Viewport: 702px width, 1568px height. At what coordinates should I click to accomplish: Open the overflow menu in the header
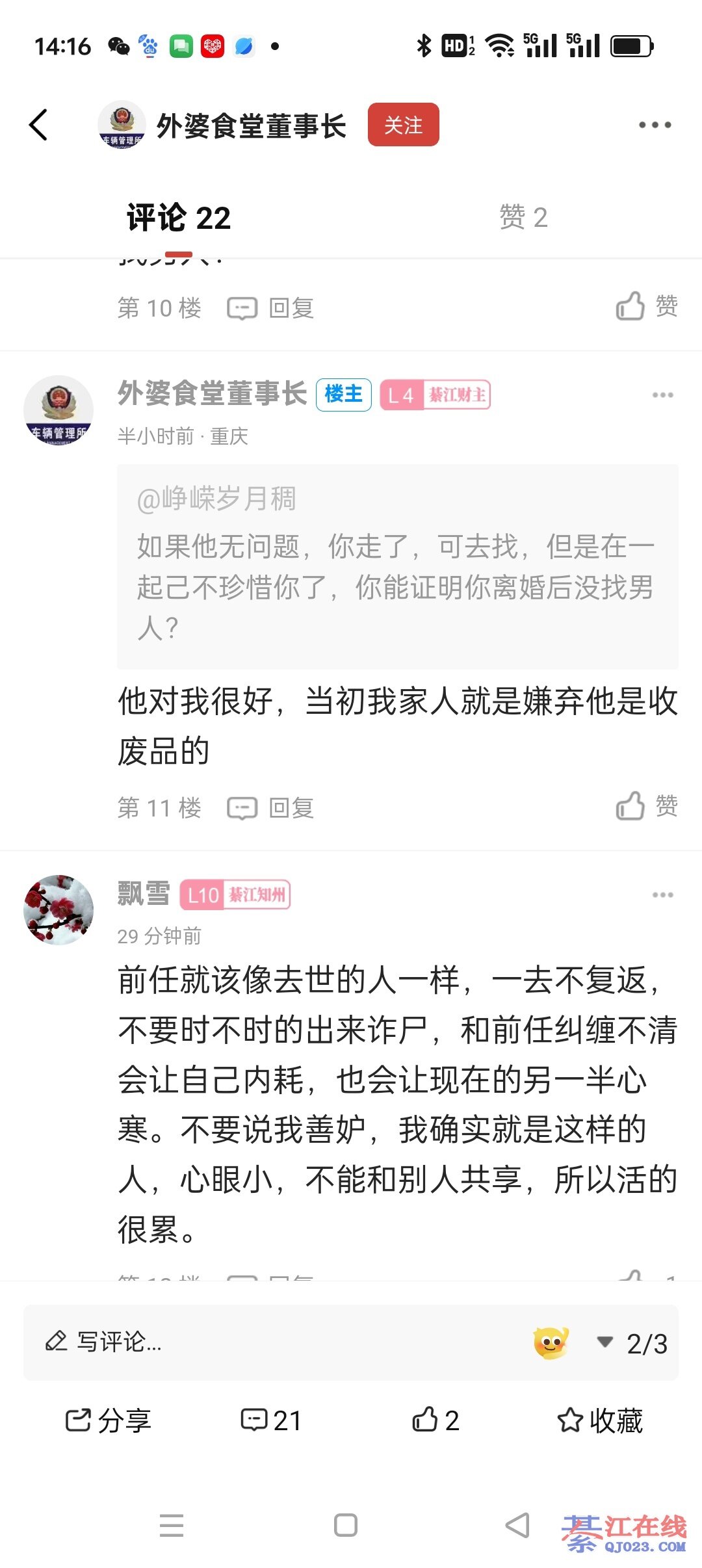tap(654, 125)
